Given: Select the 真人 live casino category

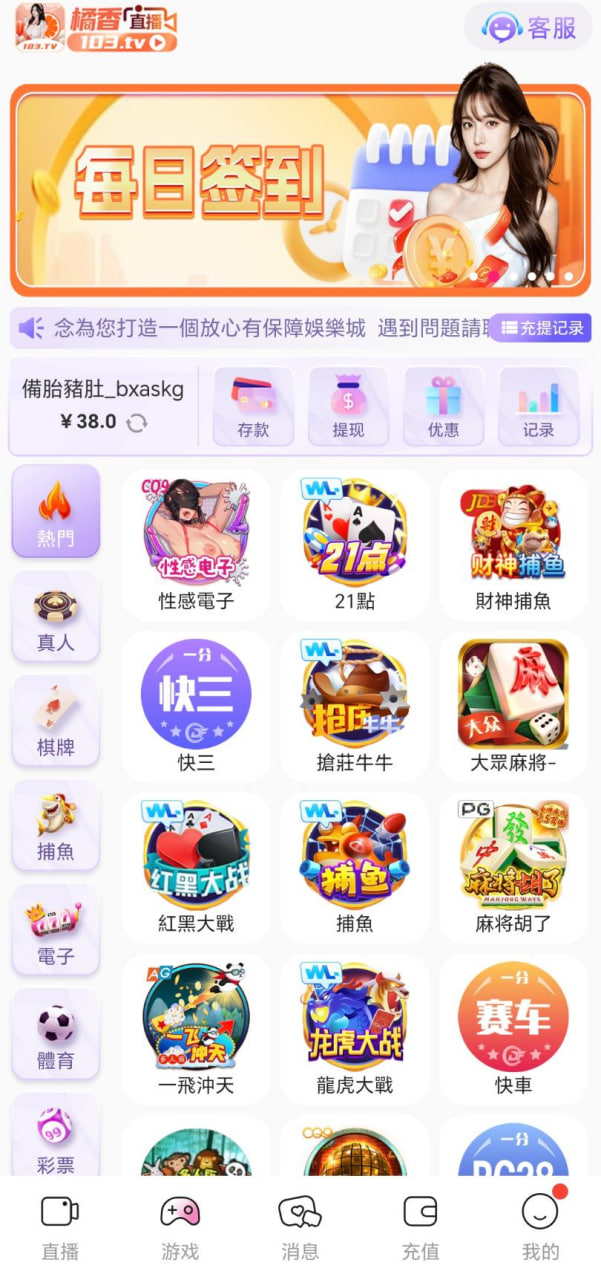Looking at the screenshot, I should (55, 619).
